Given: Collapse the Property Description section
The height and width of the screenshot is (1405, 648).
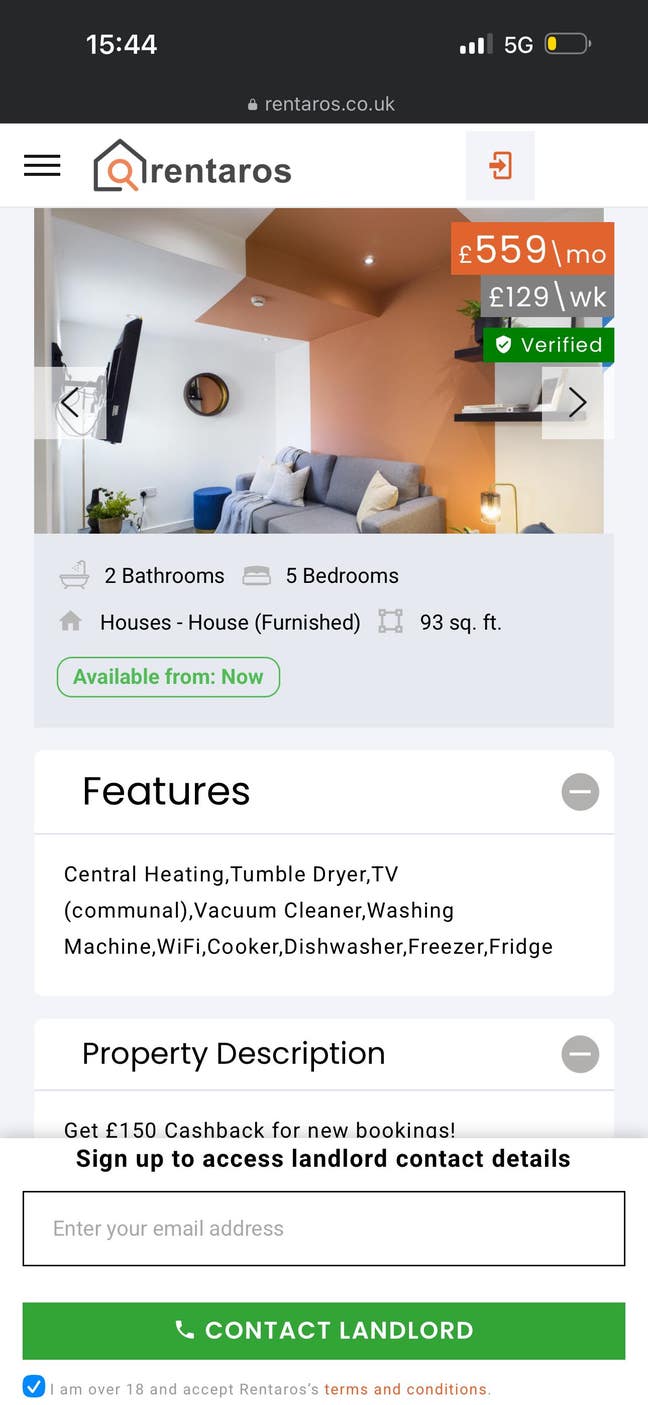Looking at the screenshot, I should 580,1054.
